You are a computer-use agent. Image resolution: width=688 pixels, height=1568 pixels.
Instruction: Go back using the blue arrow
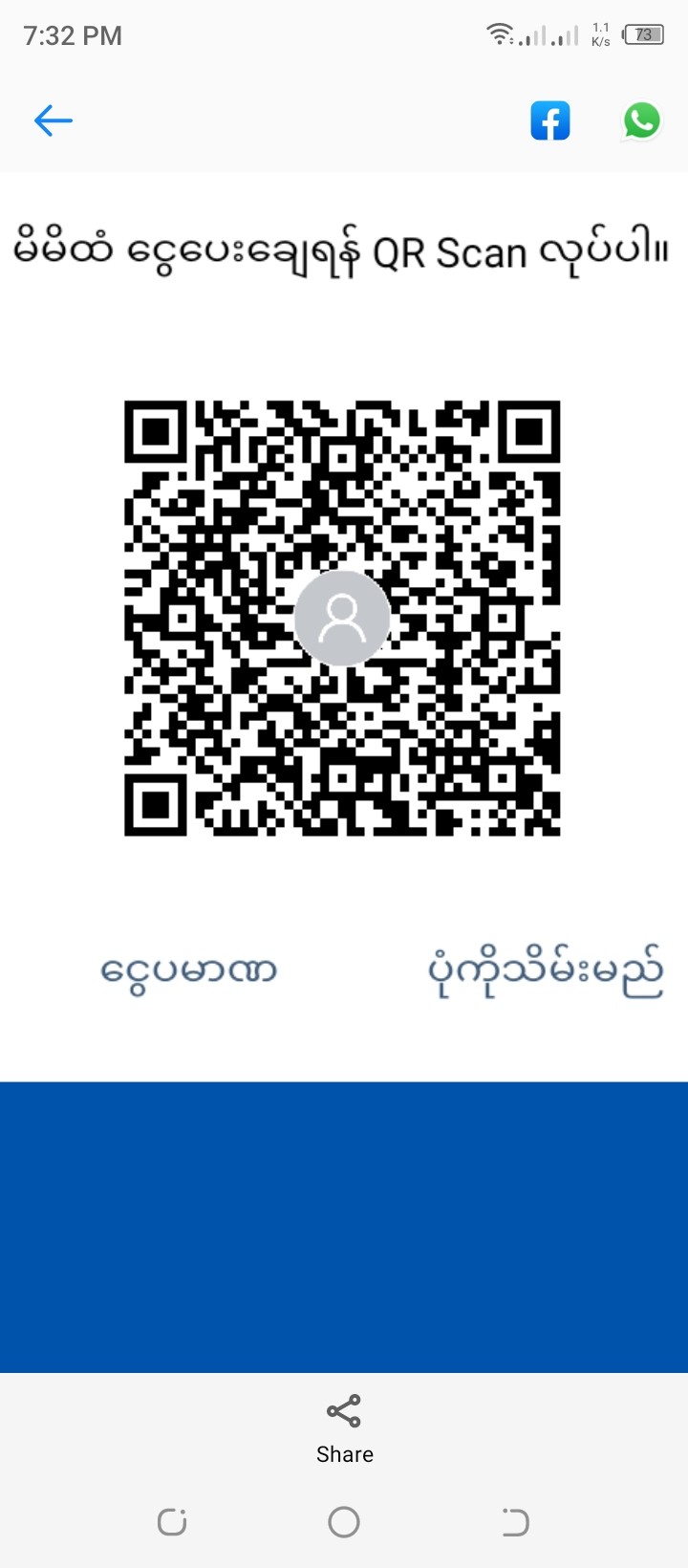54,120
